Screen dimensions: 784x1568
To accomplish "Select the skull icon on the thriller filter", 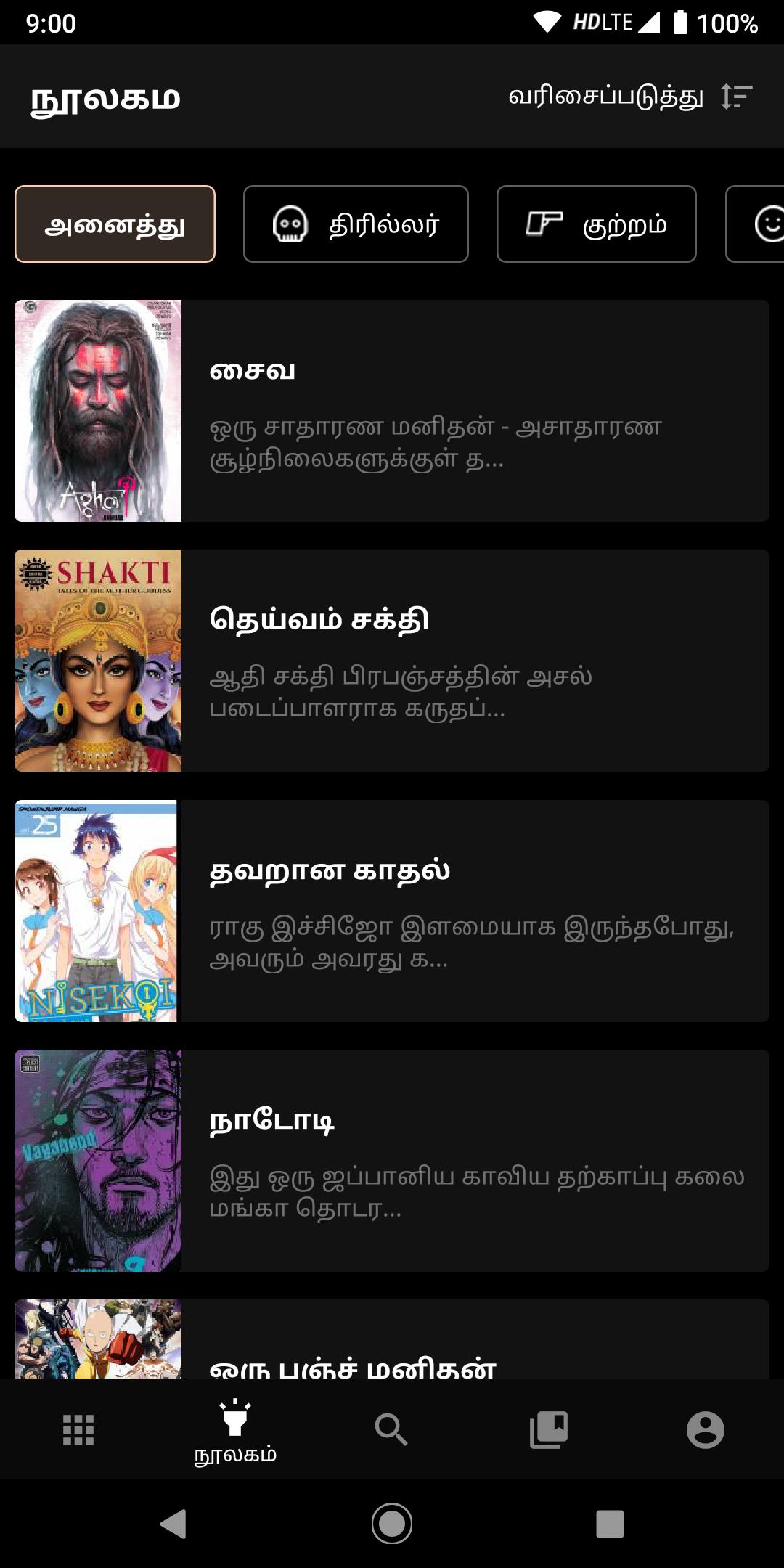I will [289, 224].
